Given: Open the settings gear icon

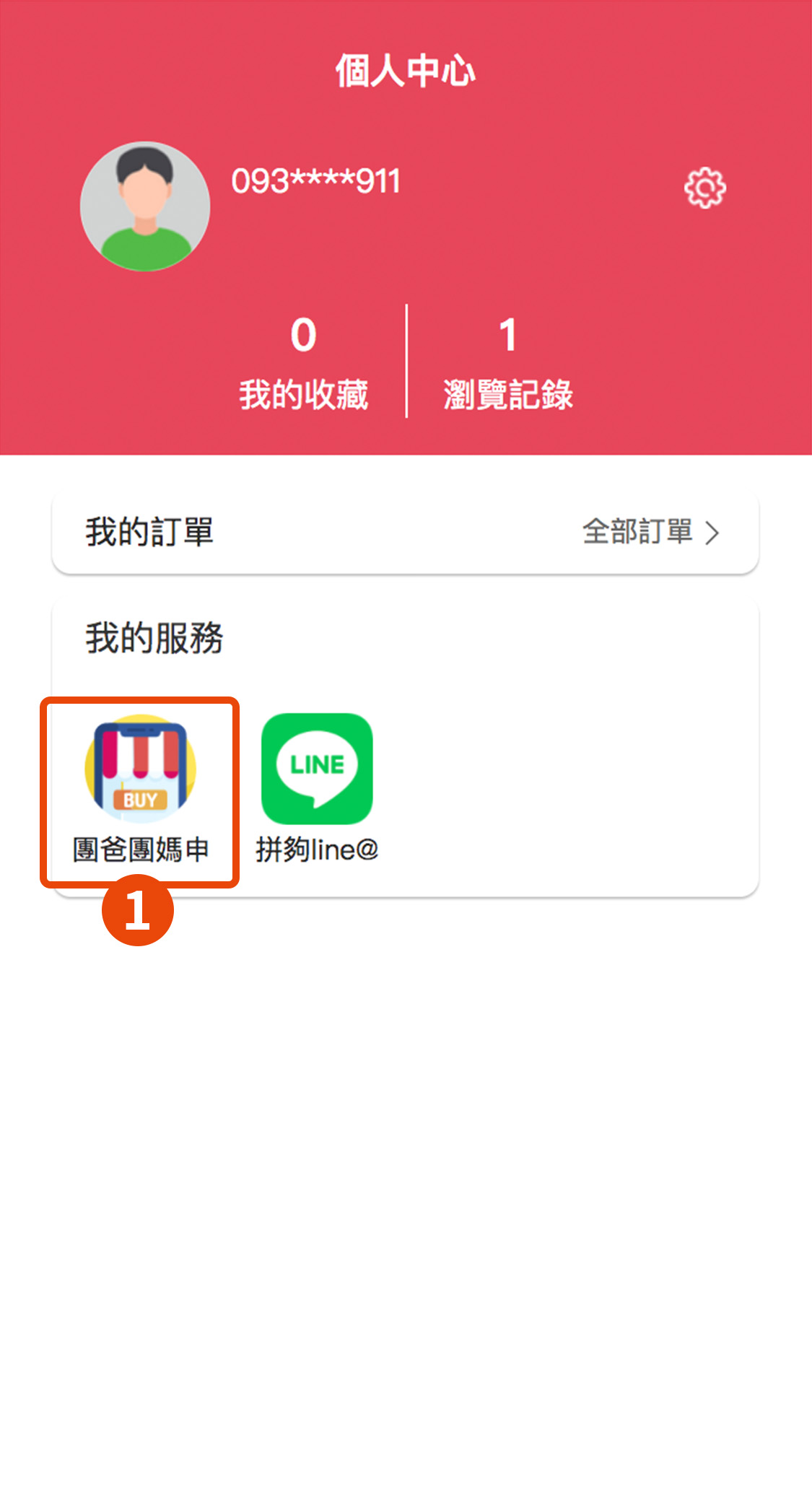Looking at the screenshot, I should click(704, 188).
